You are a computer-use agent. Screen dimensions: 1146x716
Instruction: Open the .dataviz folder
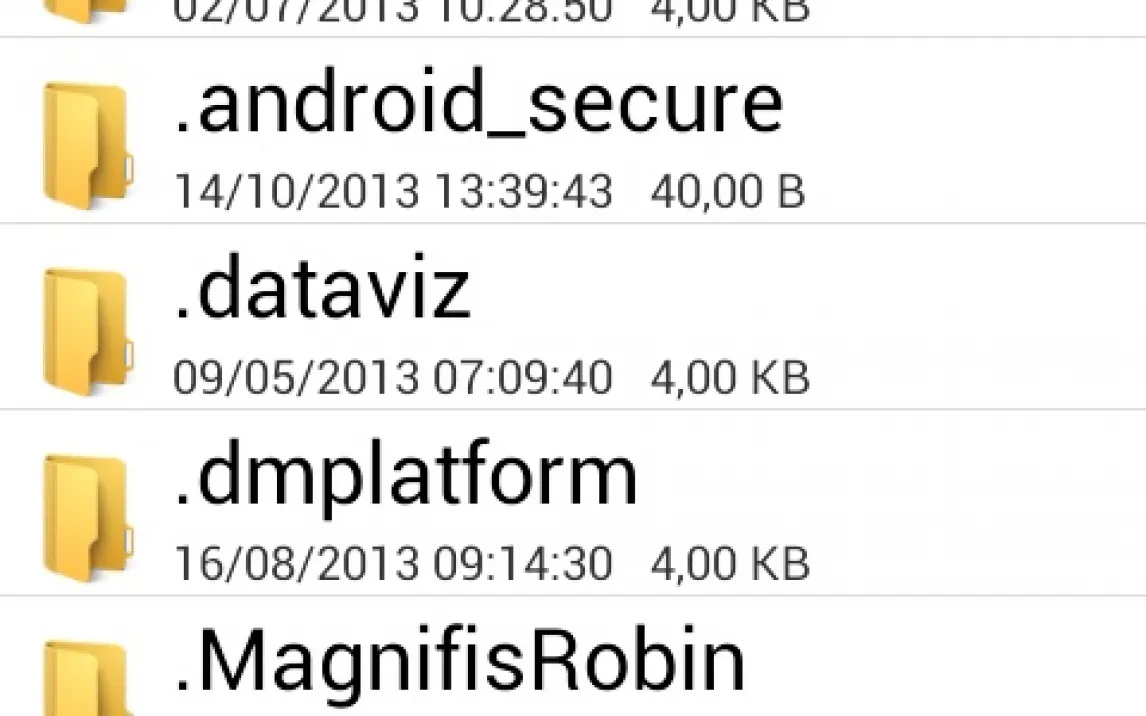[x=322, y=290]
